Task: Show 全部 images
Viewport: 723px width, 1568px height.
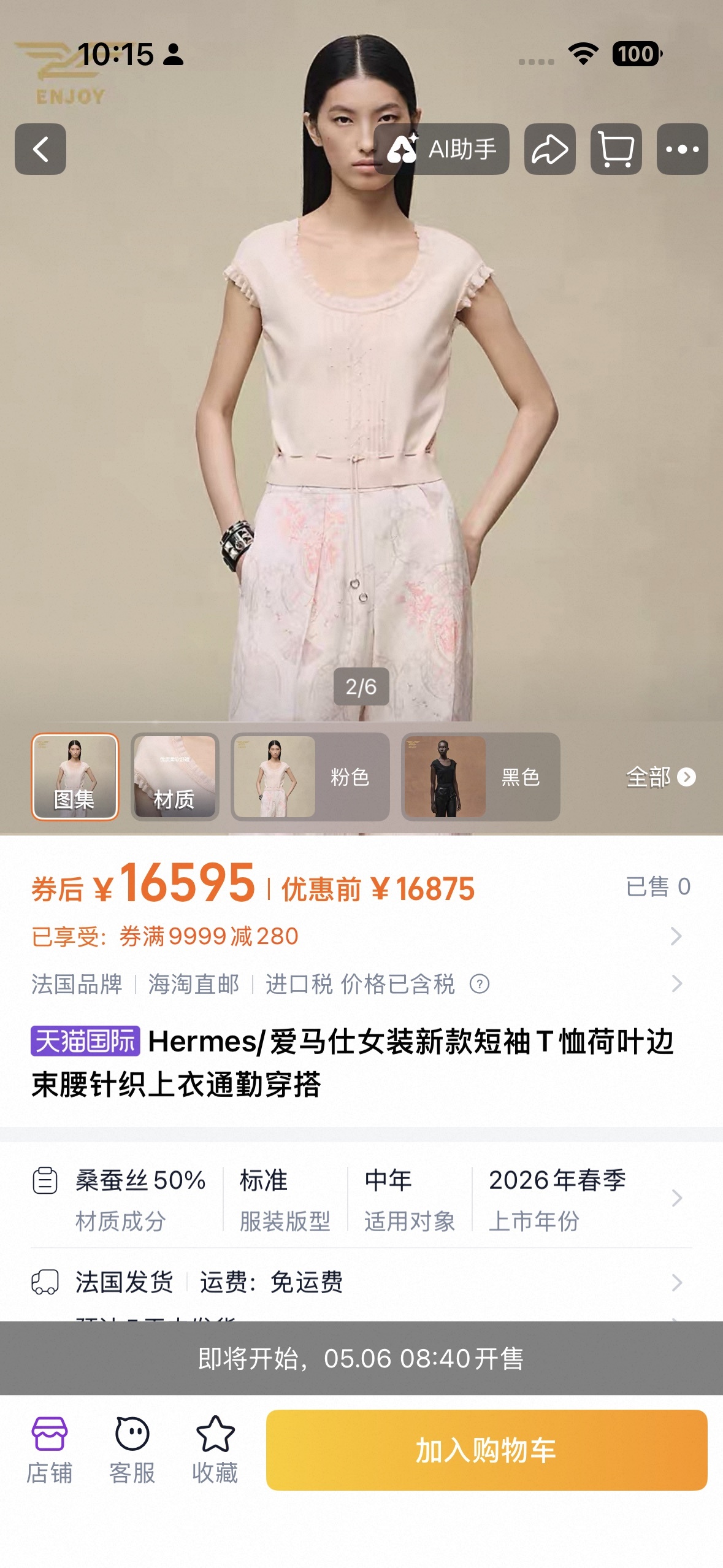Action: [x=660, y=777]
